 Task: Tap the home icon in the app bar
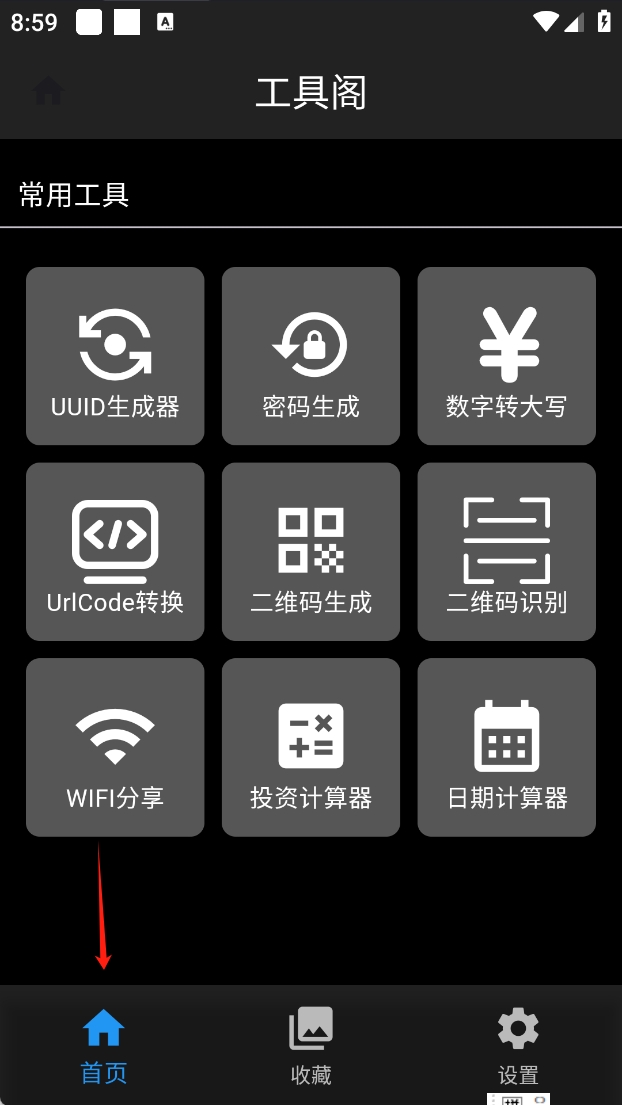point(49,92)
